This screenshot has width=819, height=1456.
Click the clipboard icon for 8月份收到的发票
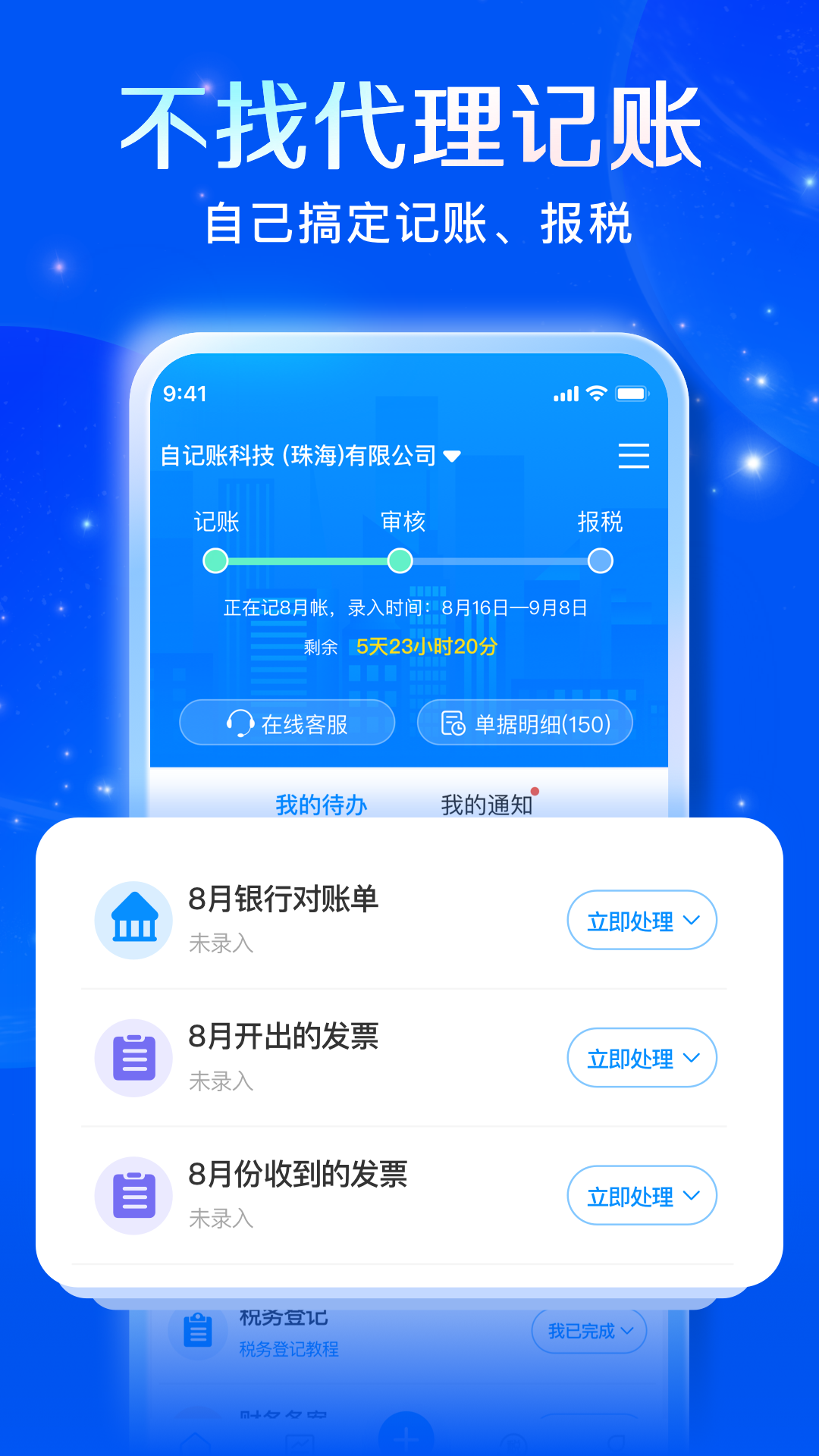[133, 1196]
